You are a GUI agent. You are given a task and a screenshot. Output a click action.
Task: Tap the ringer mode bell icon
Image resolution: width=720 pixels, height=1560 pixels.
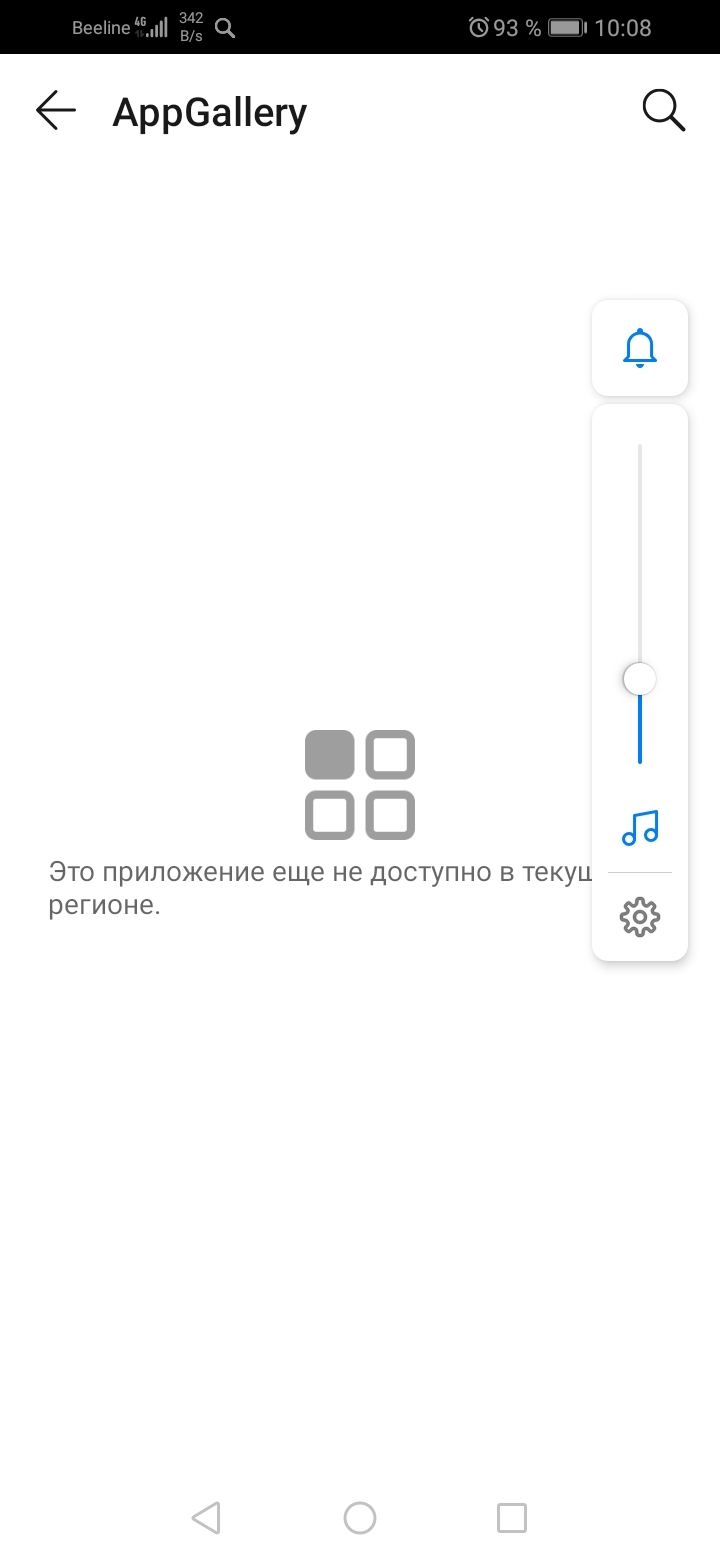pyautogui.click(x=640, y=348)
